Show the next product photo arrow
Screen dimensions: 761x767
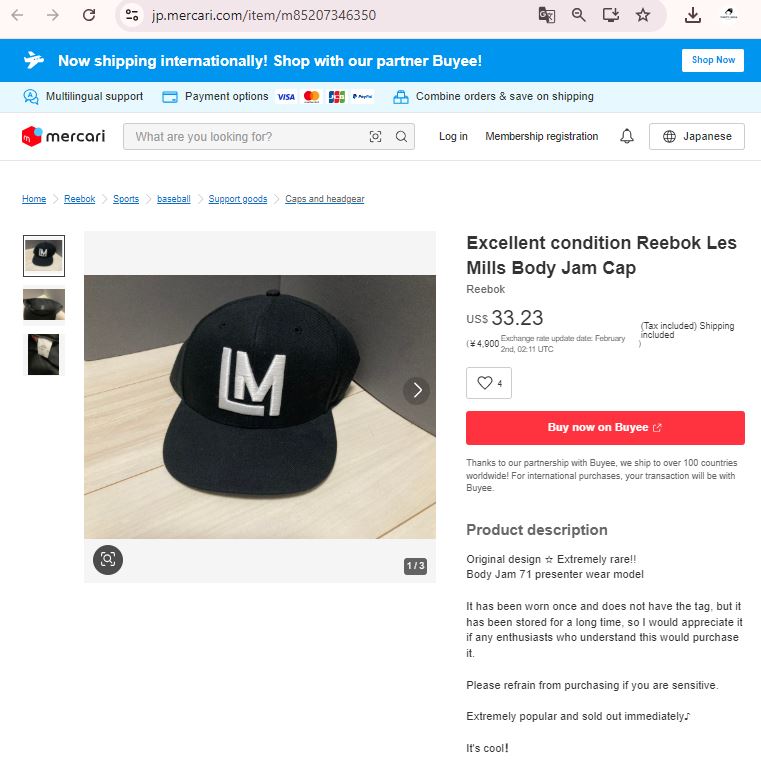[x=417, y=390]
